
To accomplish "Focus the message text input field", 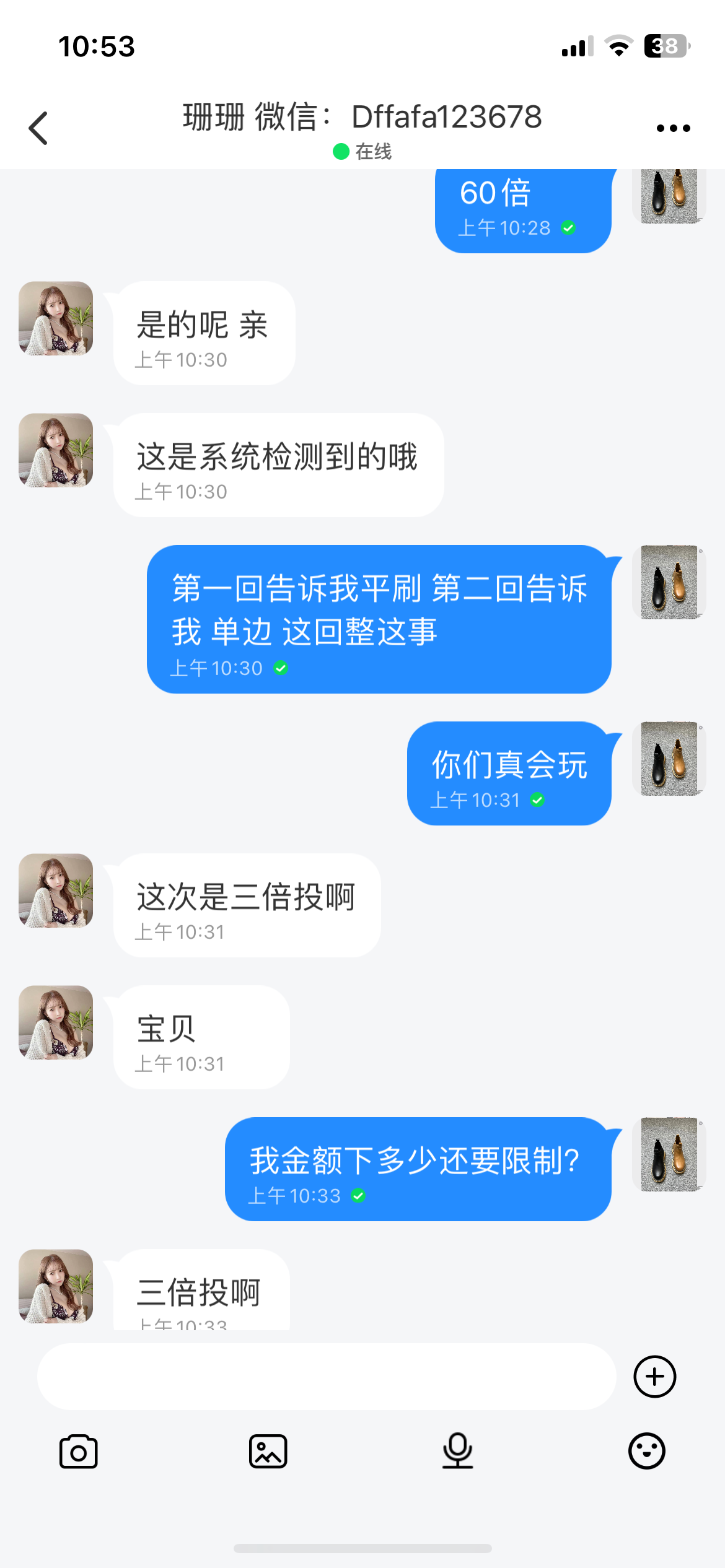I will [x=327, y=1377].
